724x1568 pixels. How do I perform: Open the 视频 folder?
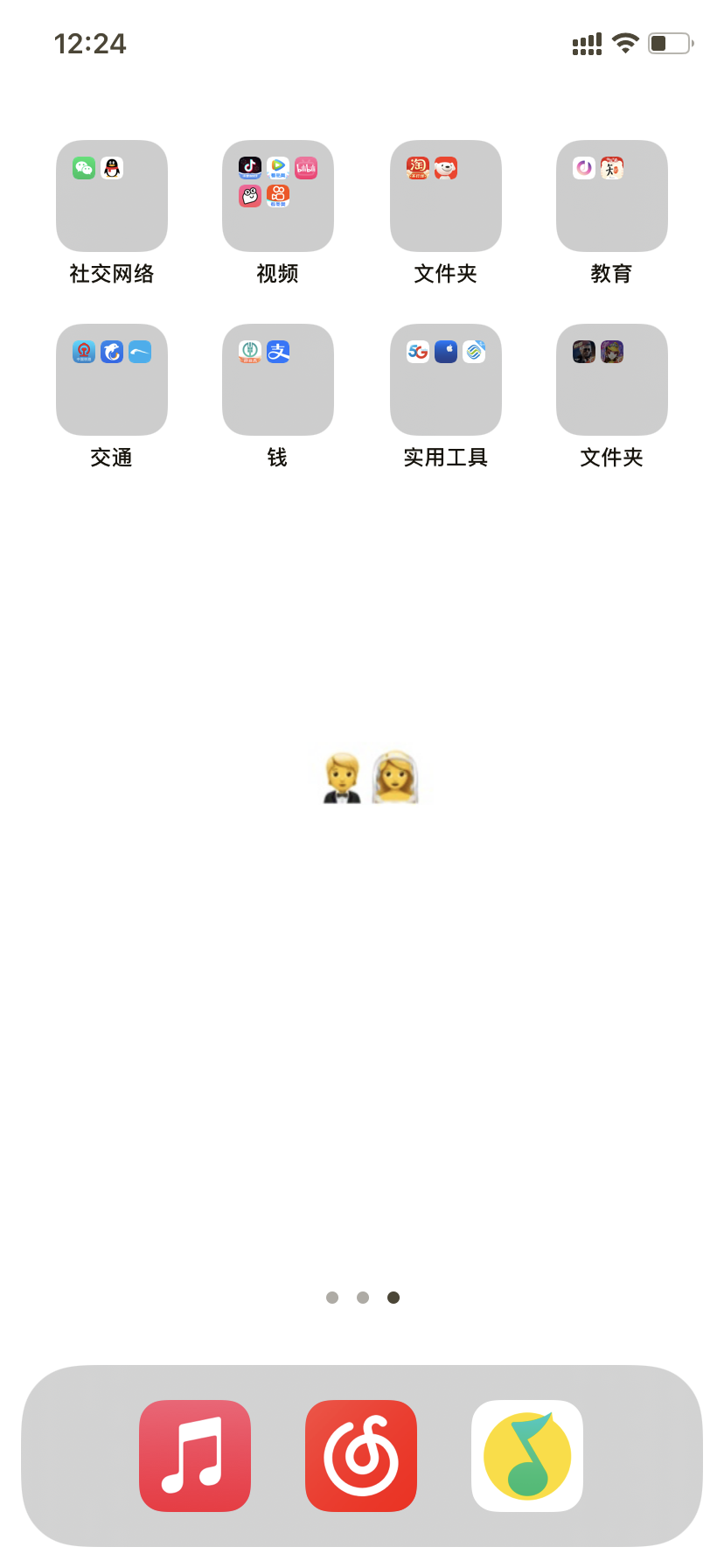pyautogui.click(x=278, y=196)
